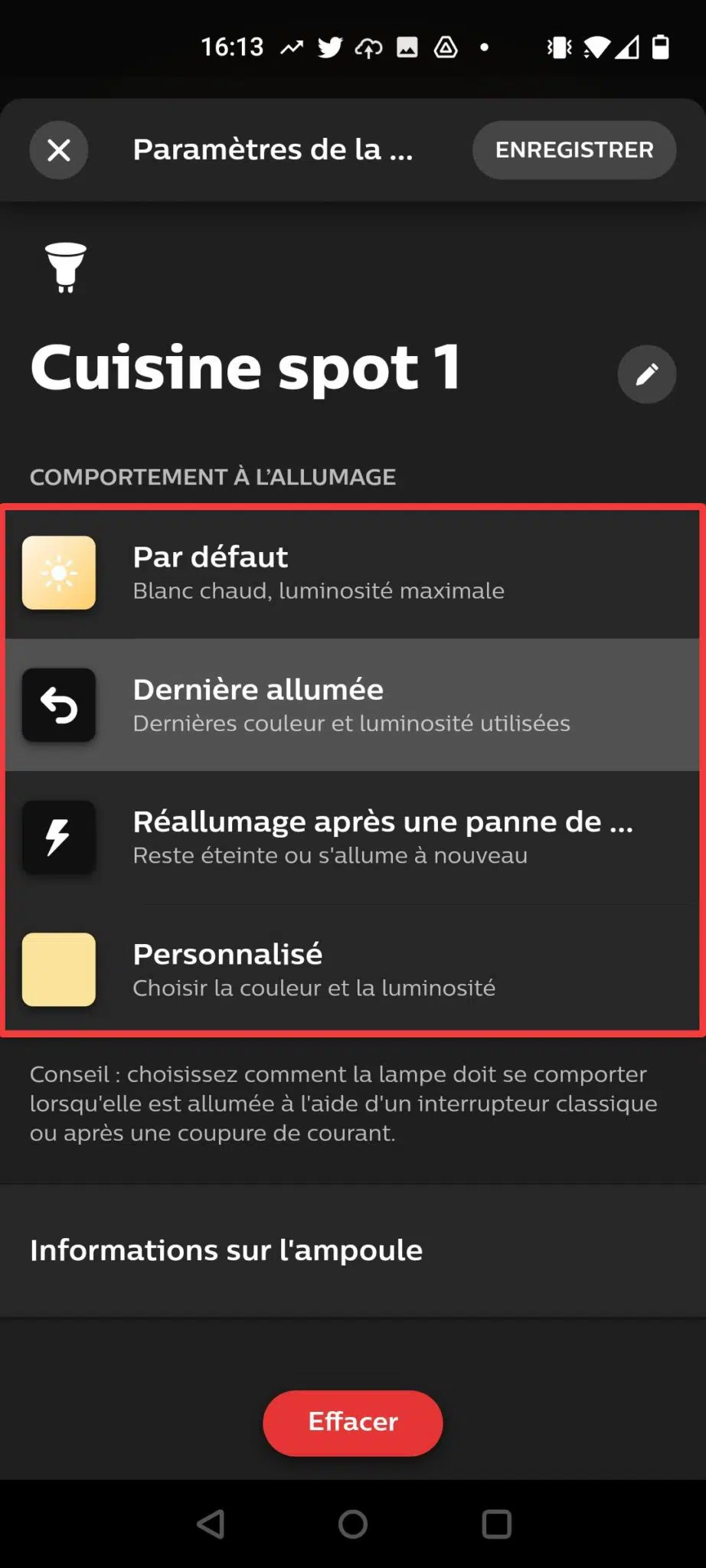Tap the ENREGISTRER button to save
This screenshot has height=1568, width=706.
click(x=574, y=150)
